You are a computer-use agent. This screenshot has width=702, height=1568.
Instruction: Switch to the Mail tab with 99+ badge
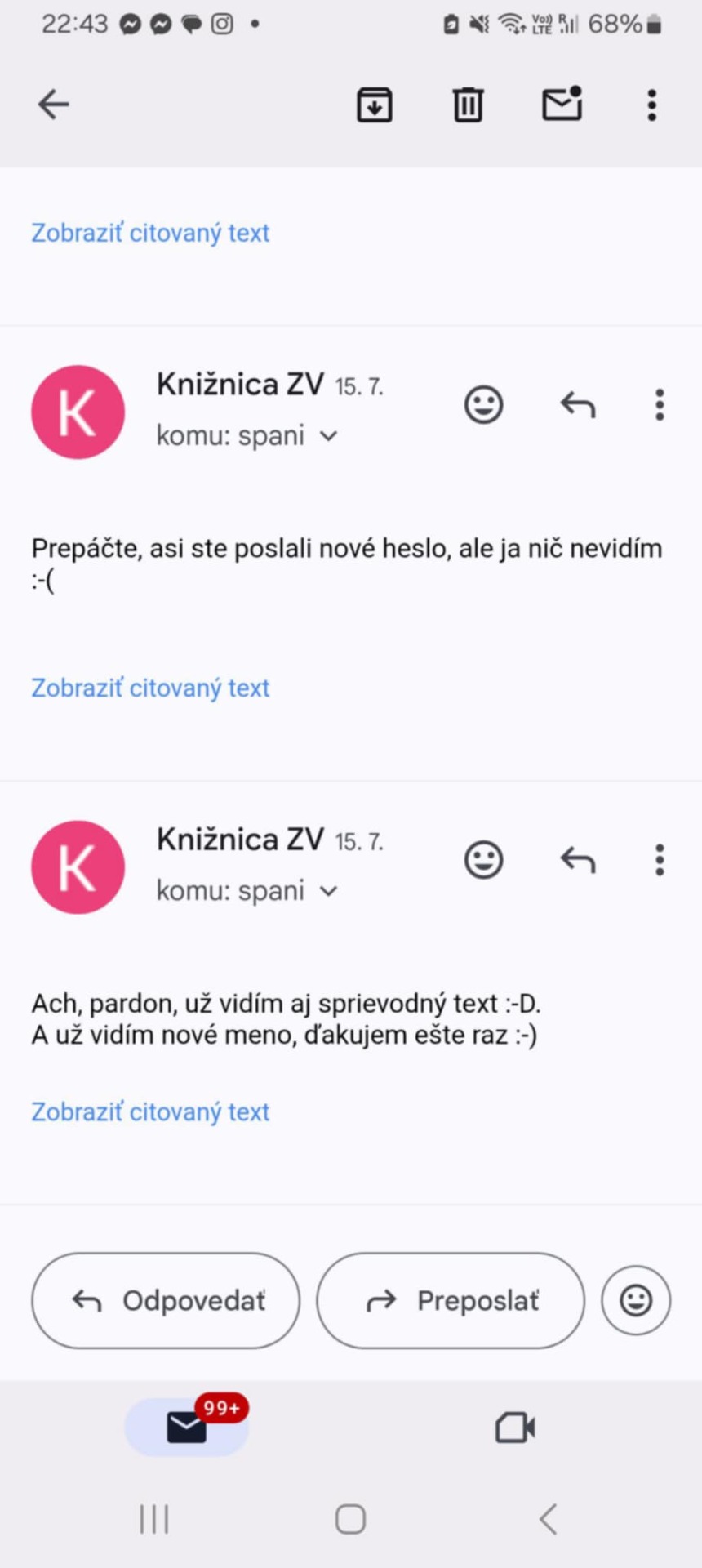coord(187,1427)
